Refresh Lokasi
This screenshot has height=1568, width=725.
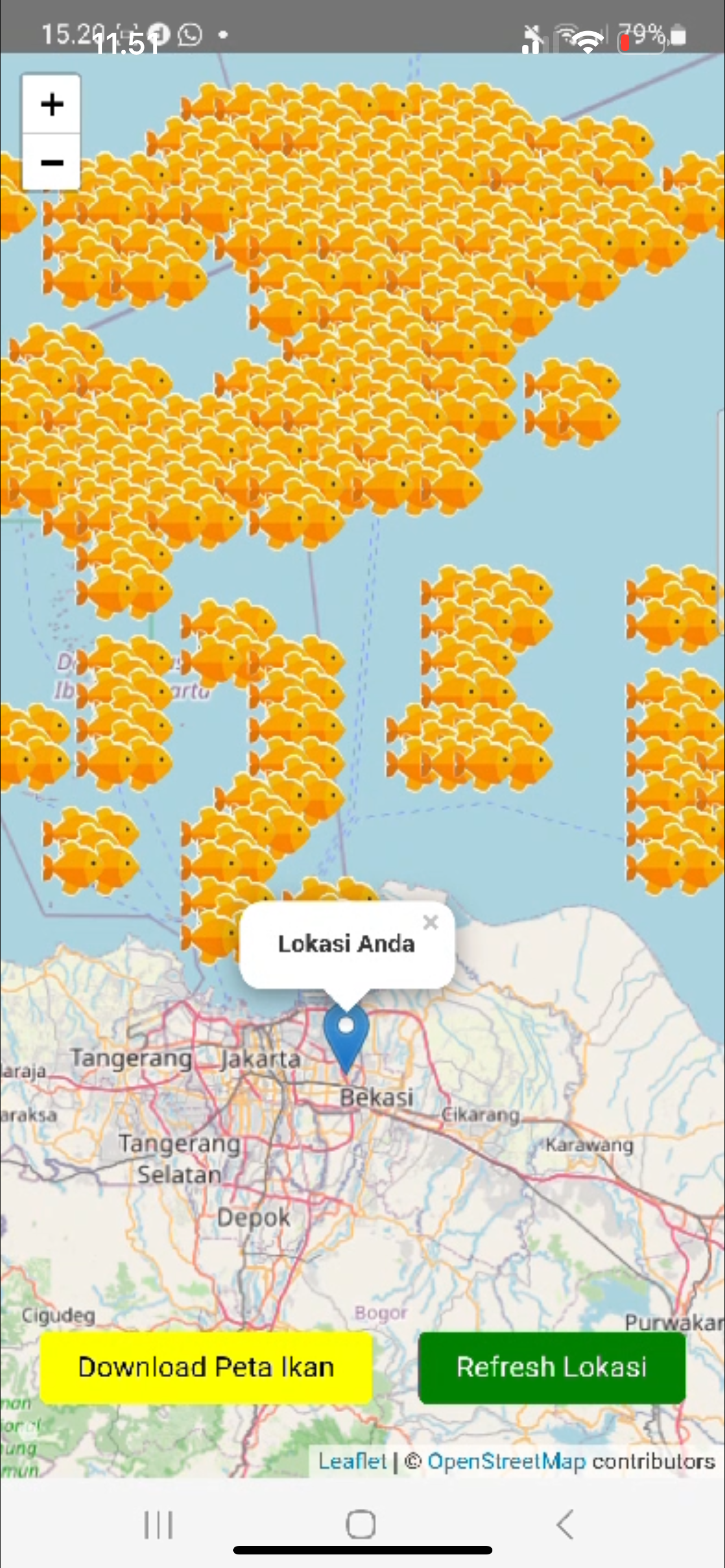(x=552, y=1367)
